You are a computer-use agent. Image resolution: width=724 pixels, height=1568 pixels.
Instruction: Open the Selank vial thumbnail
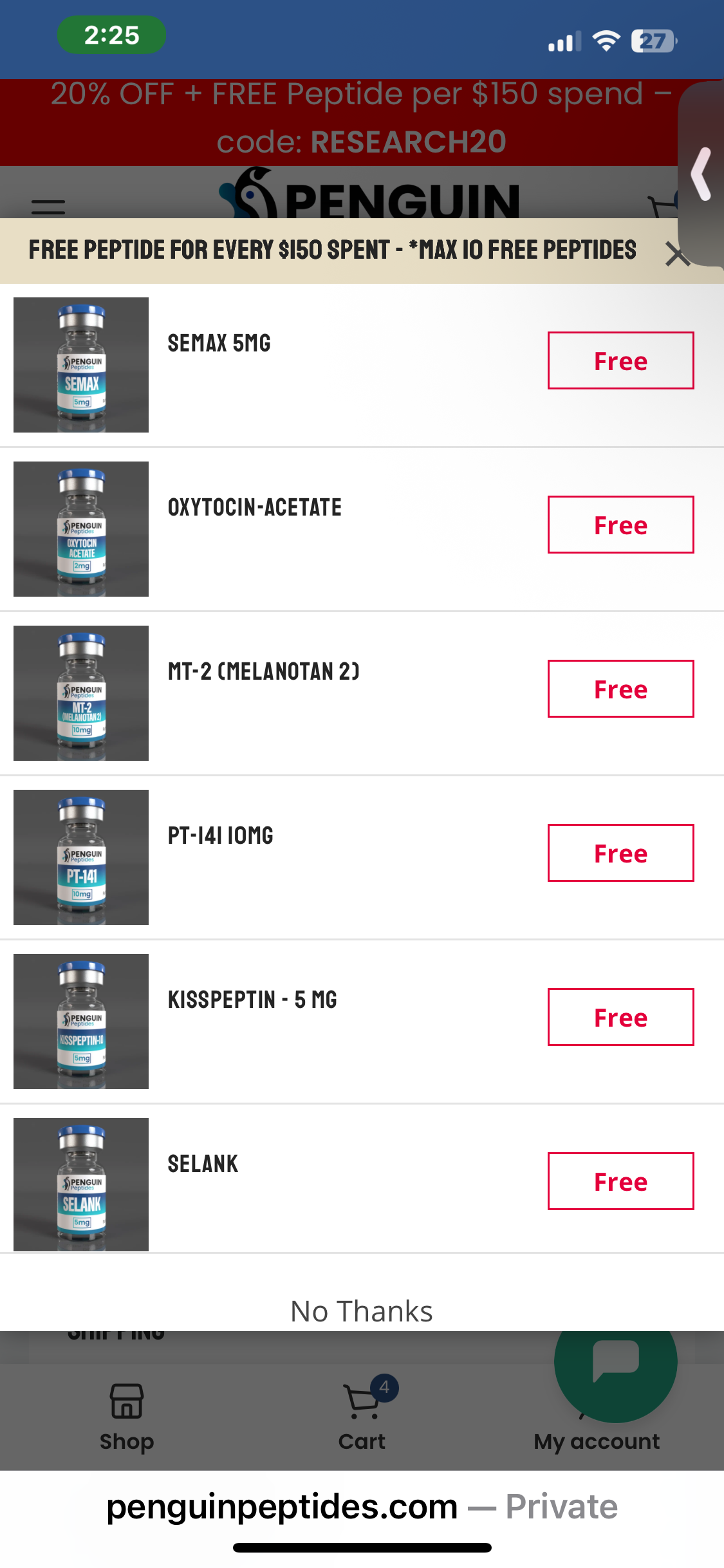coord(81,1184)
